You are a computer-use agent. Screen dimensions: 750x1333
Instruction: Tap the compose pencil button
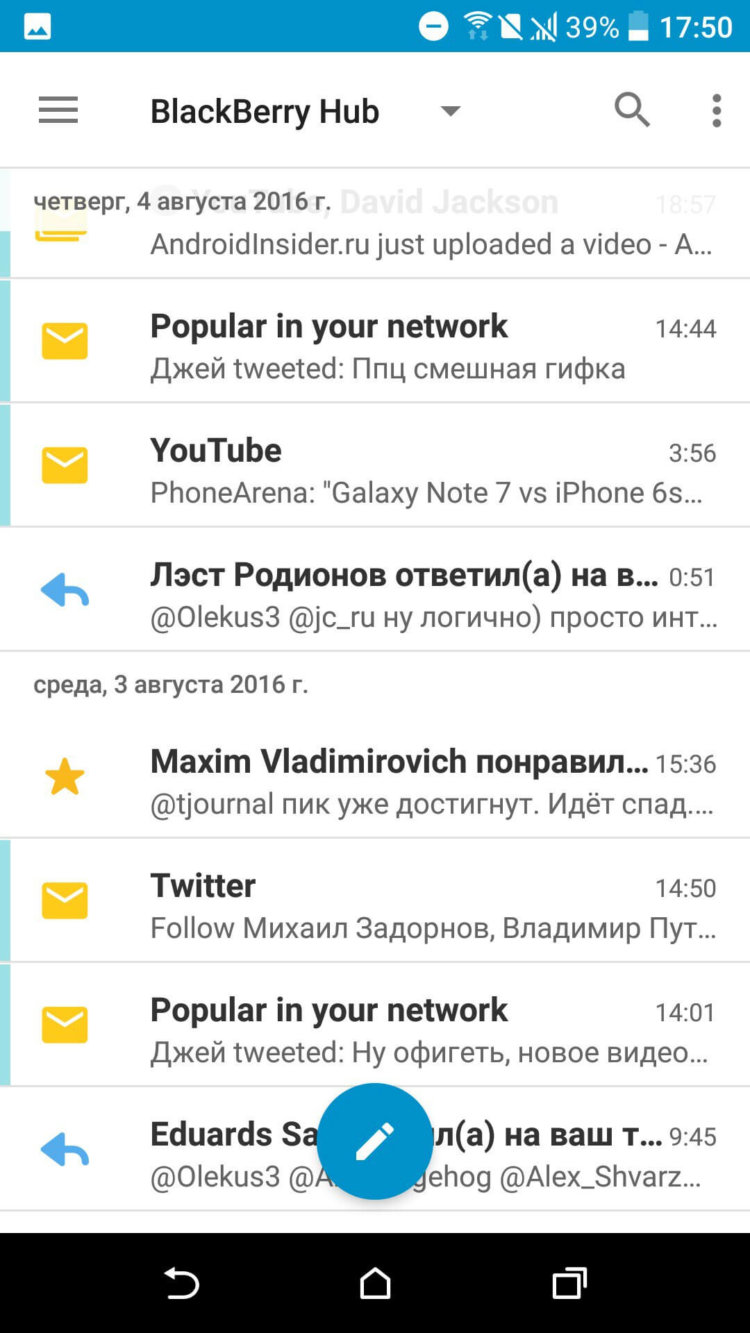(x=375, y=1141)
